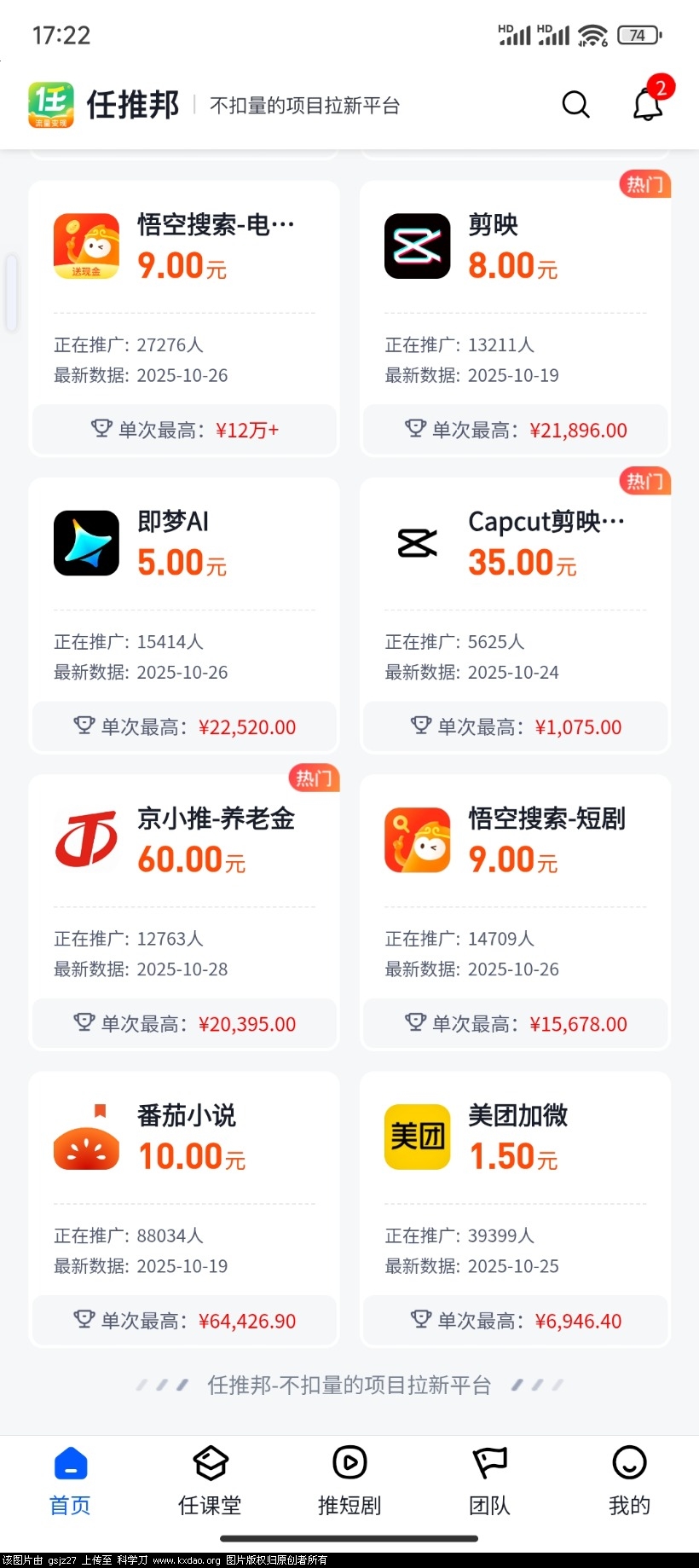Click the left side scrollbar thumb

[x=12, y=291]
